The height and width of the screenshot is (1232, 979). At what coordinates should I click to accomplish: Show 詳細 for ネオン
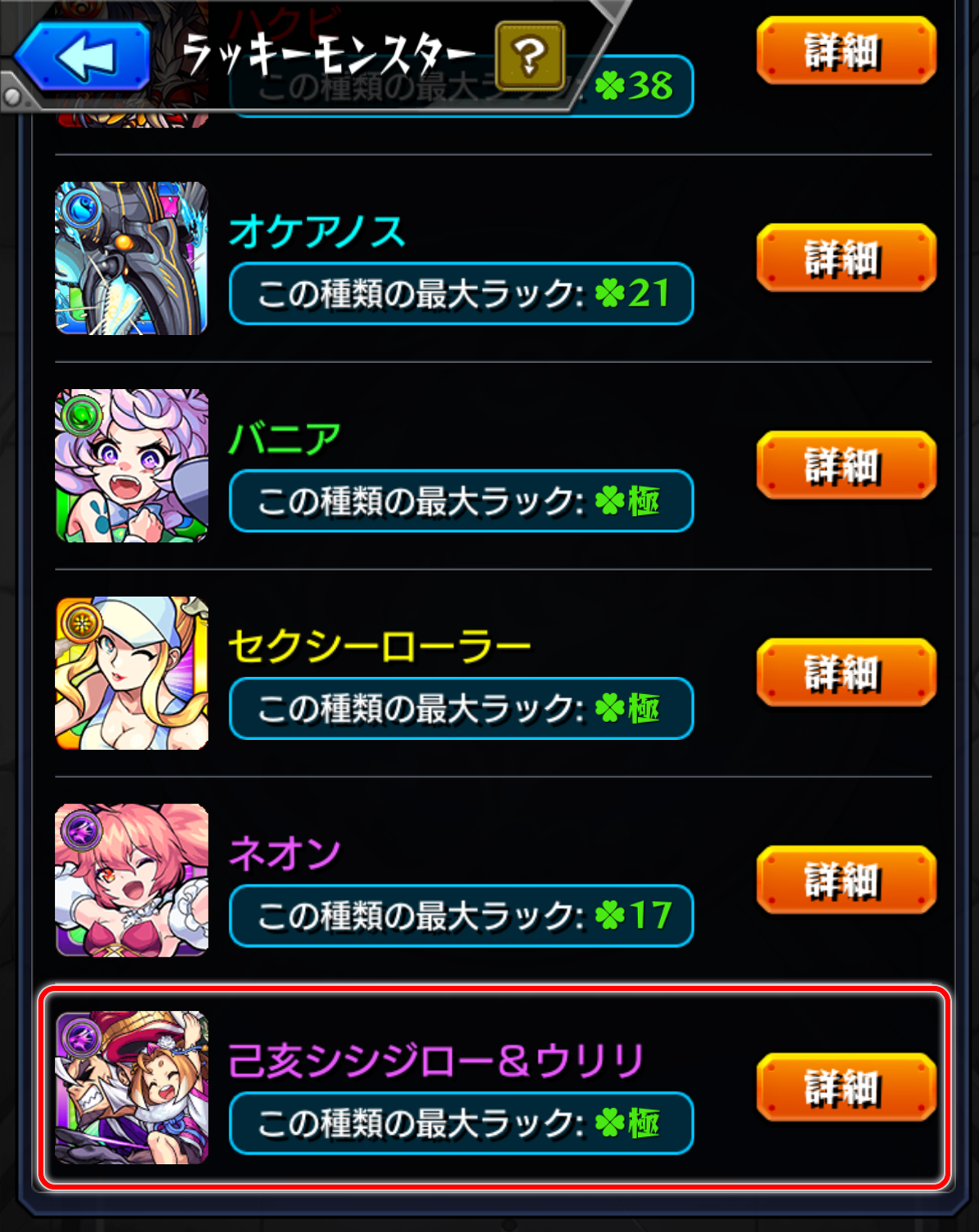coord(846,880)
